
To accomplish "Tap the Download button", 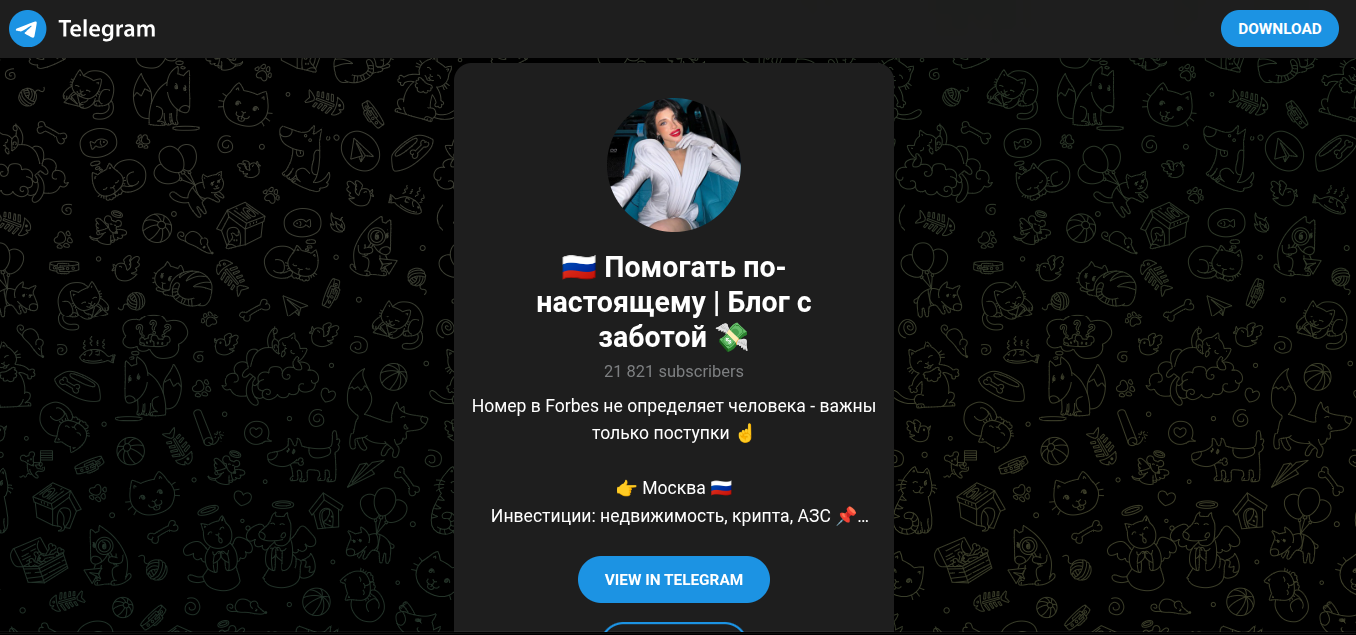I will [x=1279, y=29].
